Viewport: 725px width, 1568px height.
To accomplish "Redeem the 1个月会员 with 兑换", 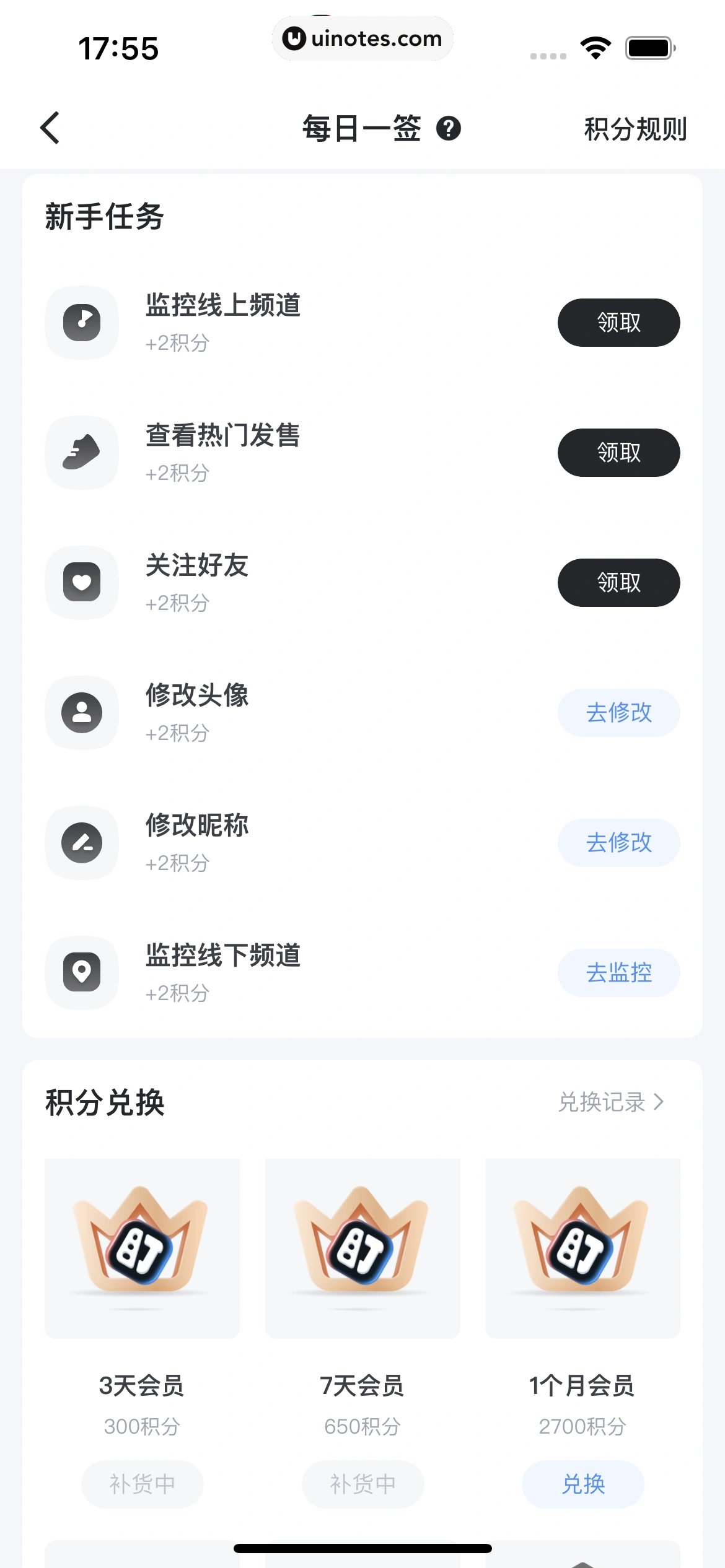I will click(x=582, y=1484).
